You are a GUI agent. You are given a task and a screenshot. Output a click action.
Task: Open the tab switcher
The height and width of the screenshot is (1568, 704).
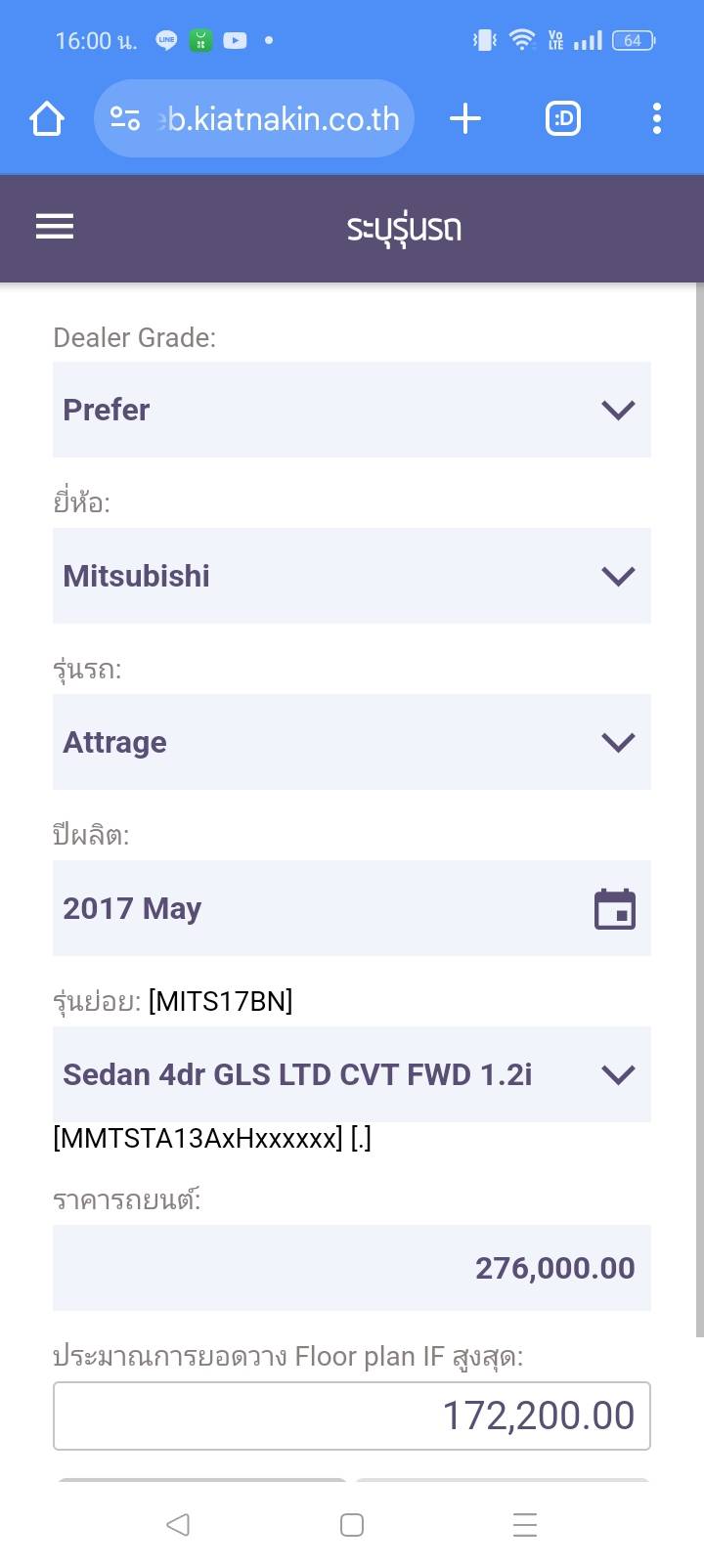pos(562,119)
